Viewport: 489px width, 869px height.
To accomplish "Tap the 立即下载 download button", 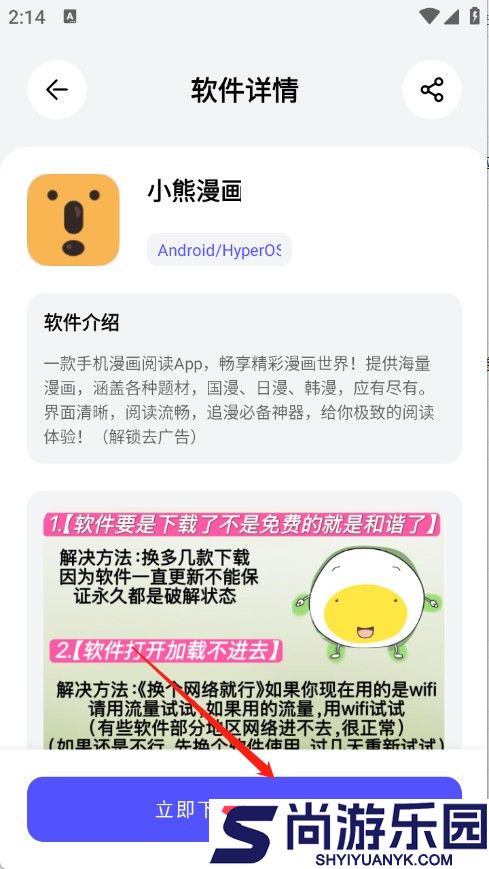I will [x=244, y=809].
